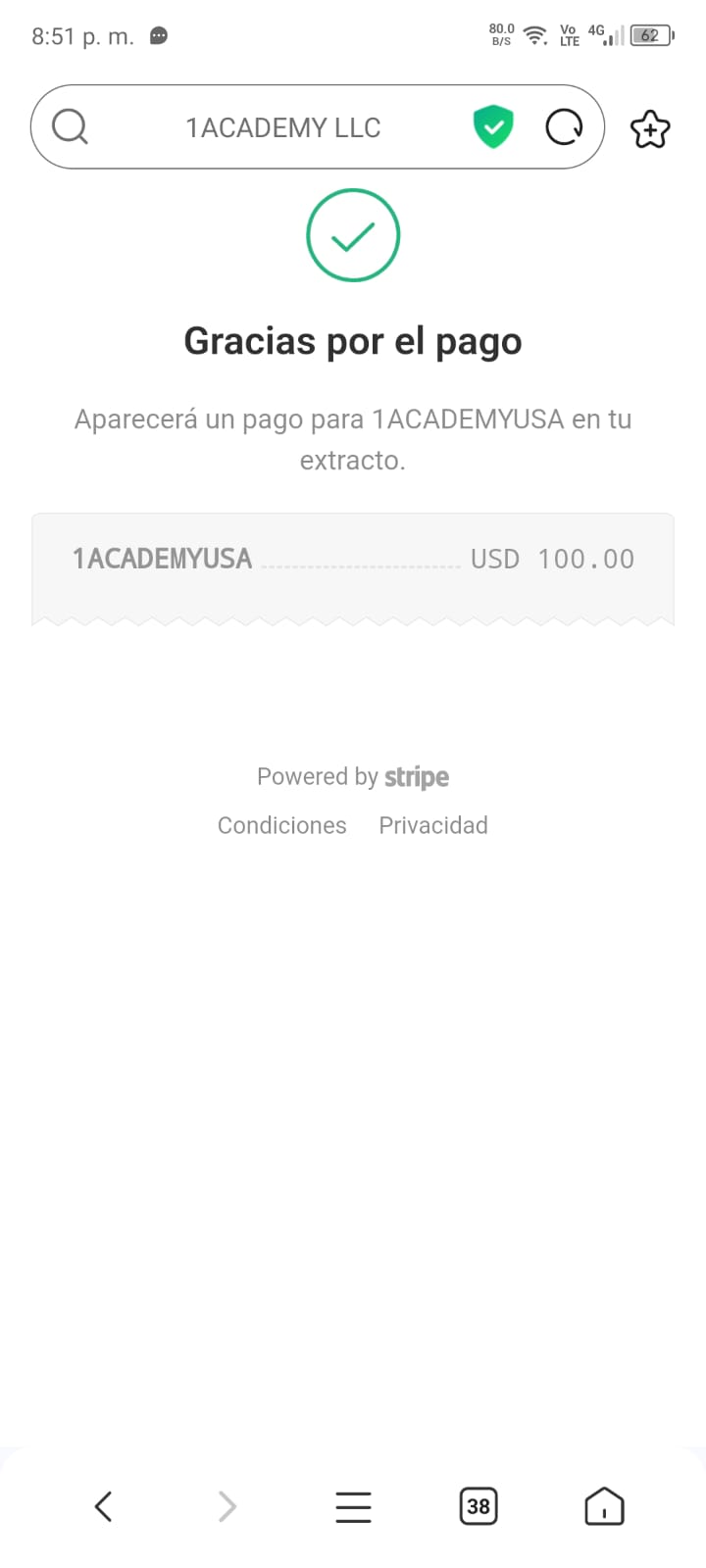The height and width of the screenshot is (1568, 706).
Task: Open the 1ACADEMY LLC address field
Action: tap(283, 128)
